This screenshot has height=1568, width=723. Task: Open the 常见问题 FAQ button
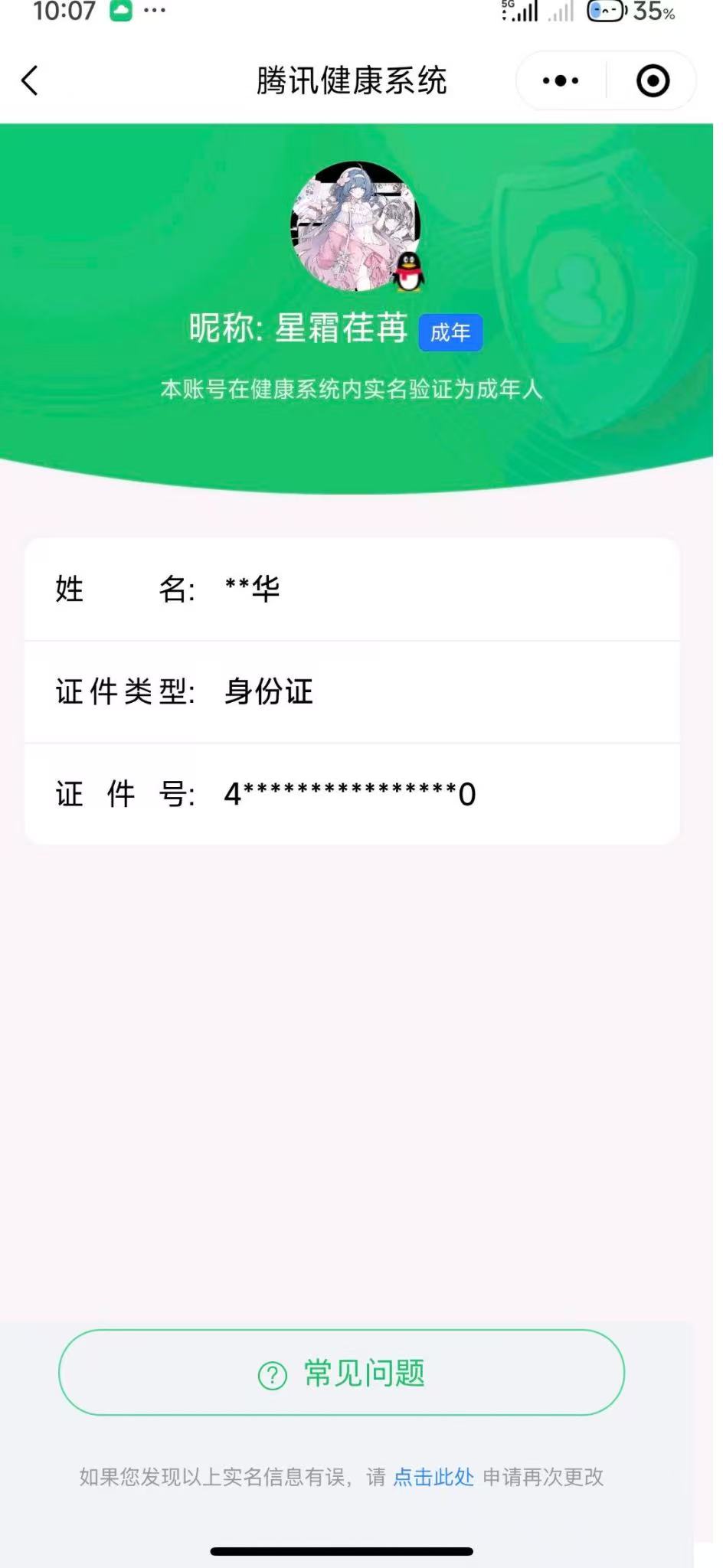(342, 1373)
